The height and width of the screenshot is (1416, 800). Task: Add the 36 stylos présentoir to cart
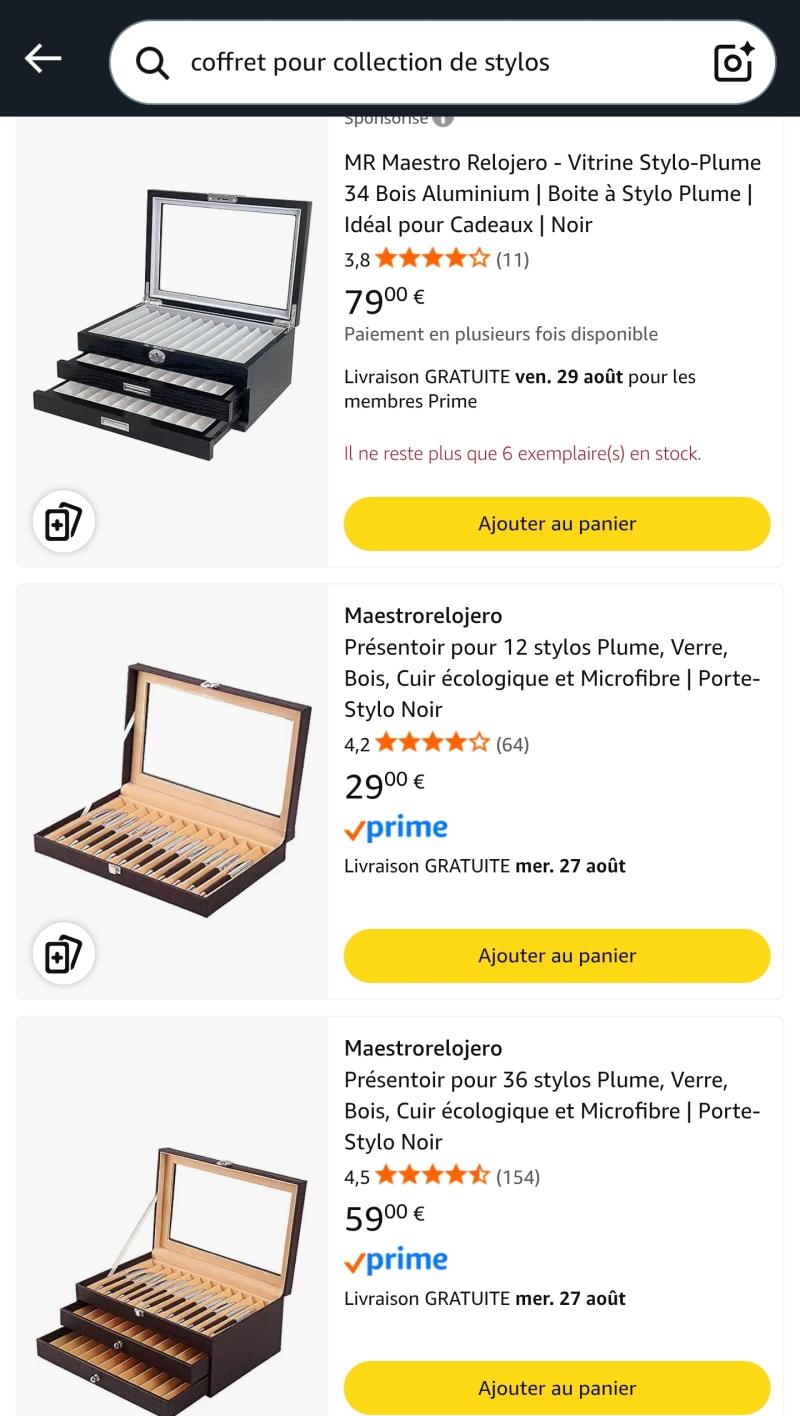(557, 1388)
